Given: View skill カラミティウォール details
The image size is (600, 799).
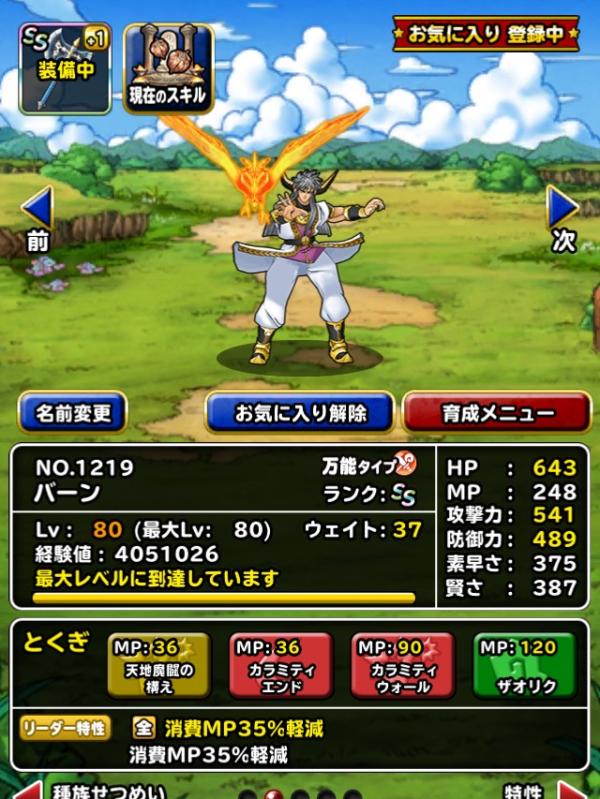Looking at the screenshot, I should (x=403, y=665).
